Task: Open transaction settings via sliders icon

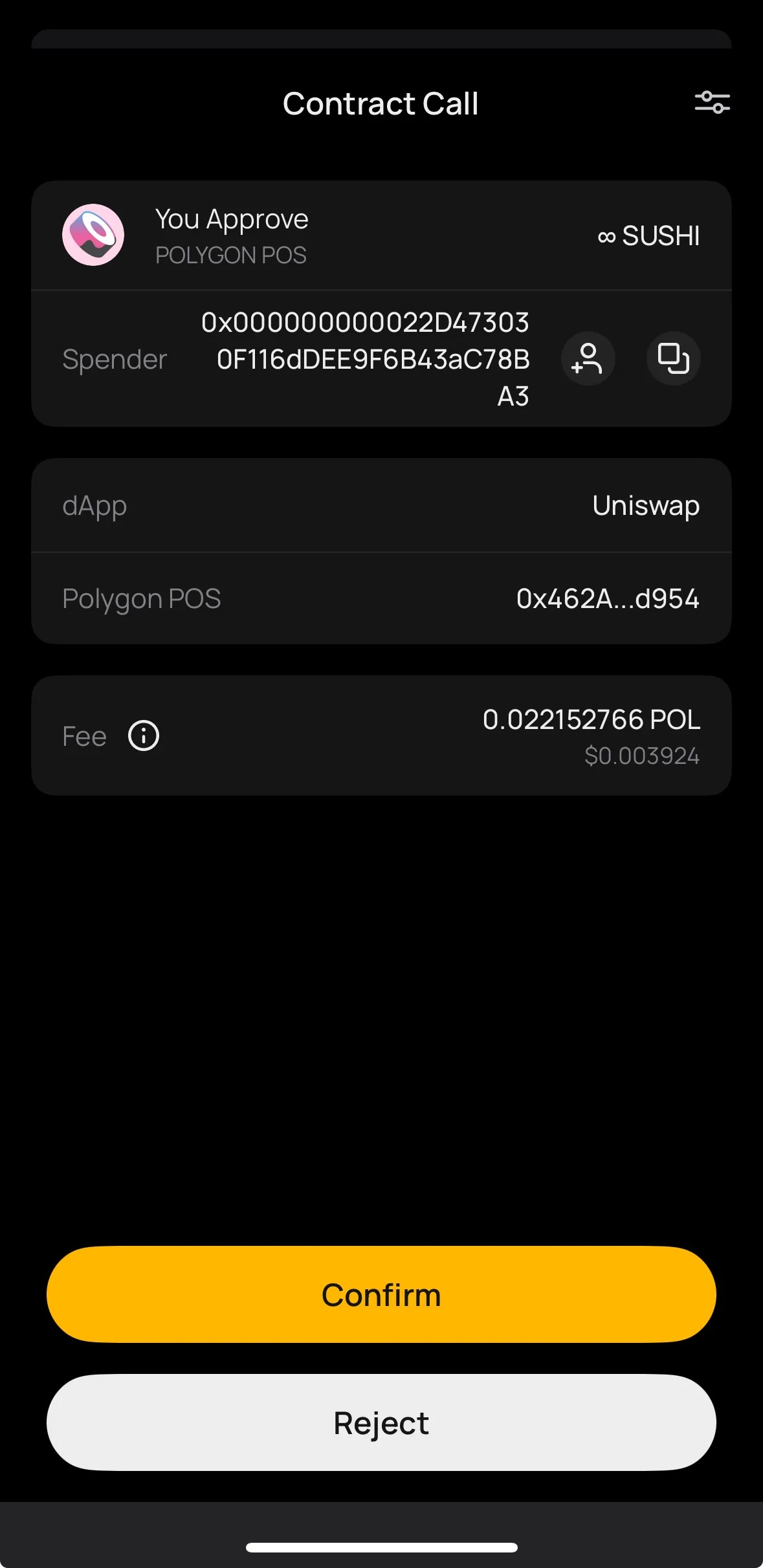Action: point(711,102)
